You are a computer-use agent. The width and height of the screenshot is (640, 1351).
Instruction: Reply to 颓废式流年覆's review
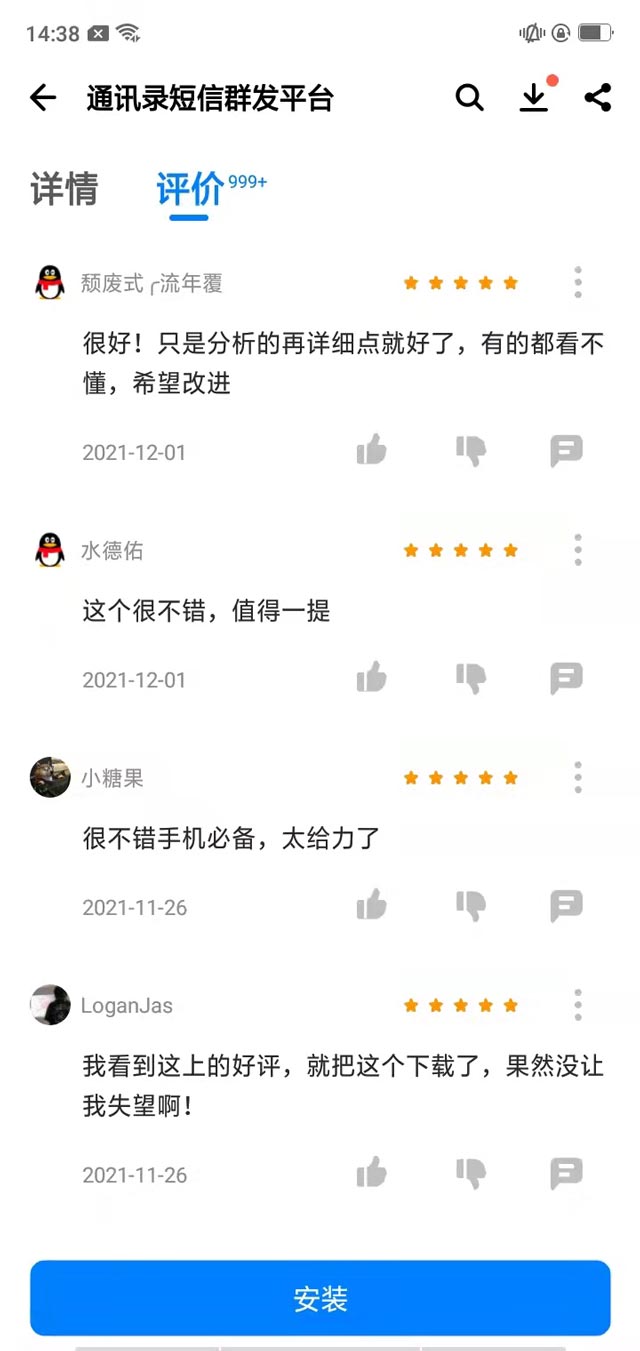click(566, 451)
